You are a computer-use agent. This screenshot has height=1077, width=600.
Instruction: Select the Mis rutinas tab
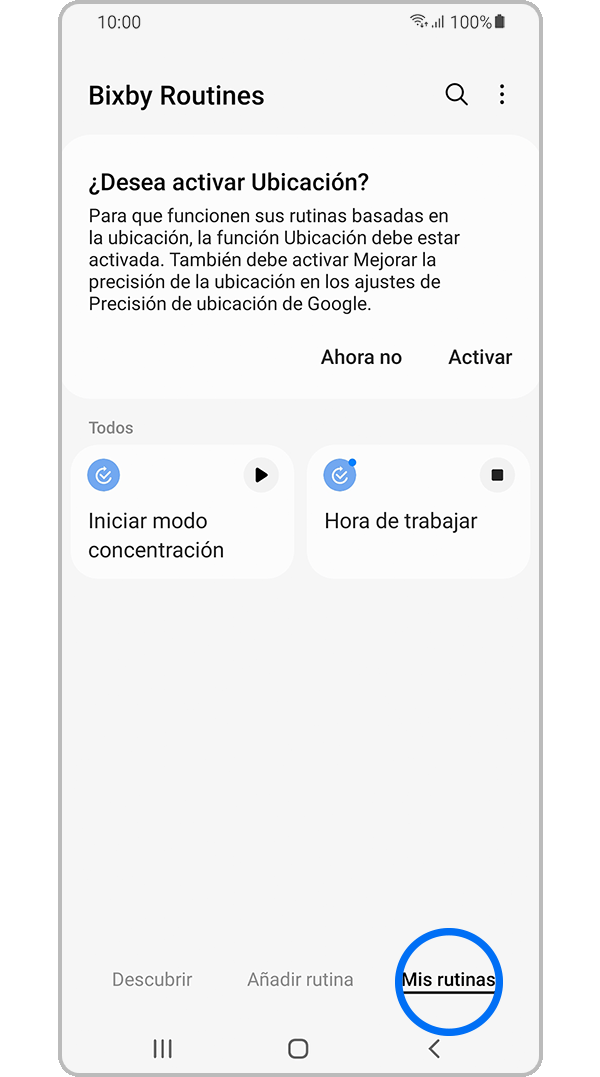pos(448,980)
